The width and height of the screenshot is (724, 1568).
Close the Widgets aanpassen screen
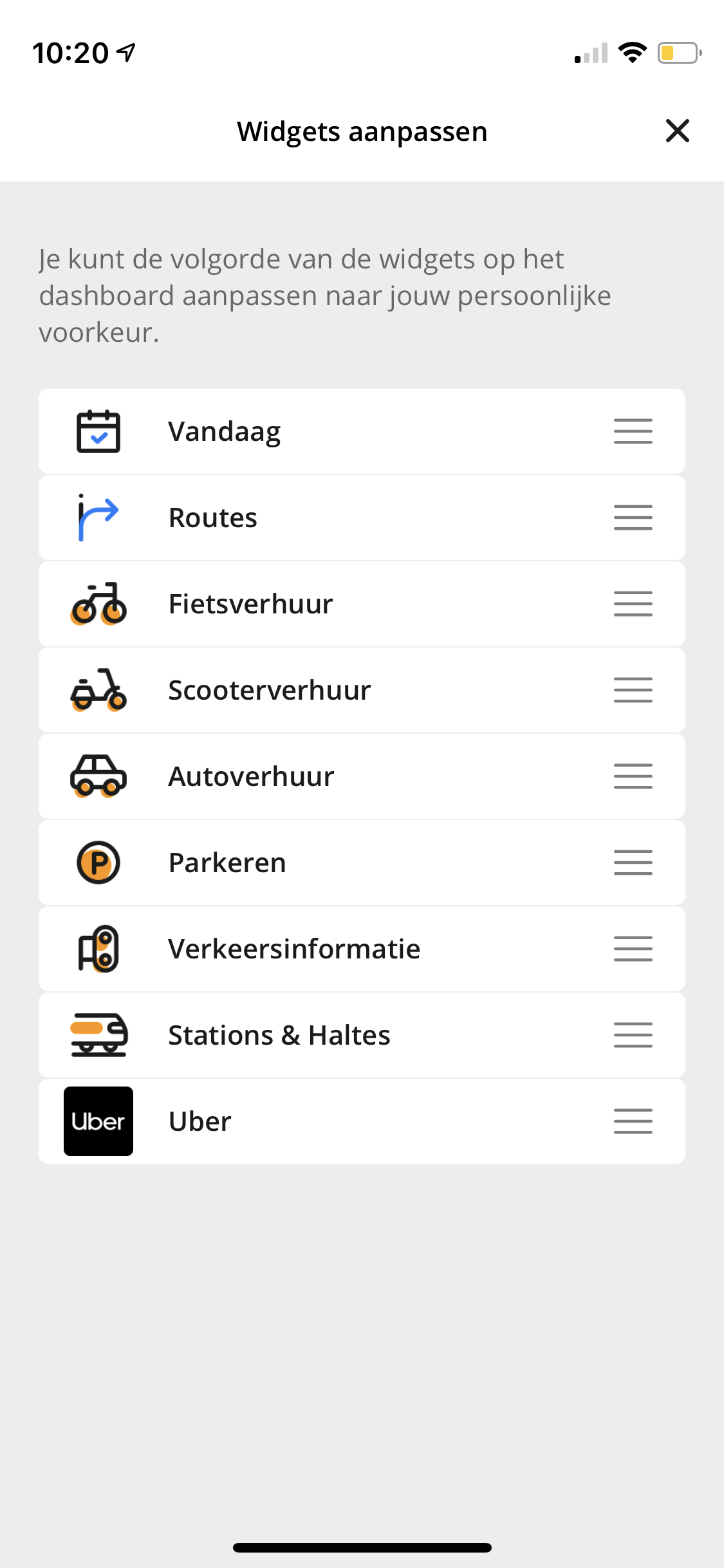pyautogui.click(x=678, y=131)
